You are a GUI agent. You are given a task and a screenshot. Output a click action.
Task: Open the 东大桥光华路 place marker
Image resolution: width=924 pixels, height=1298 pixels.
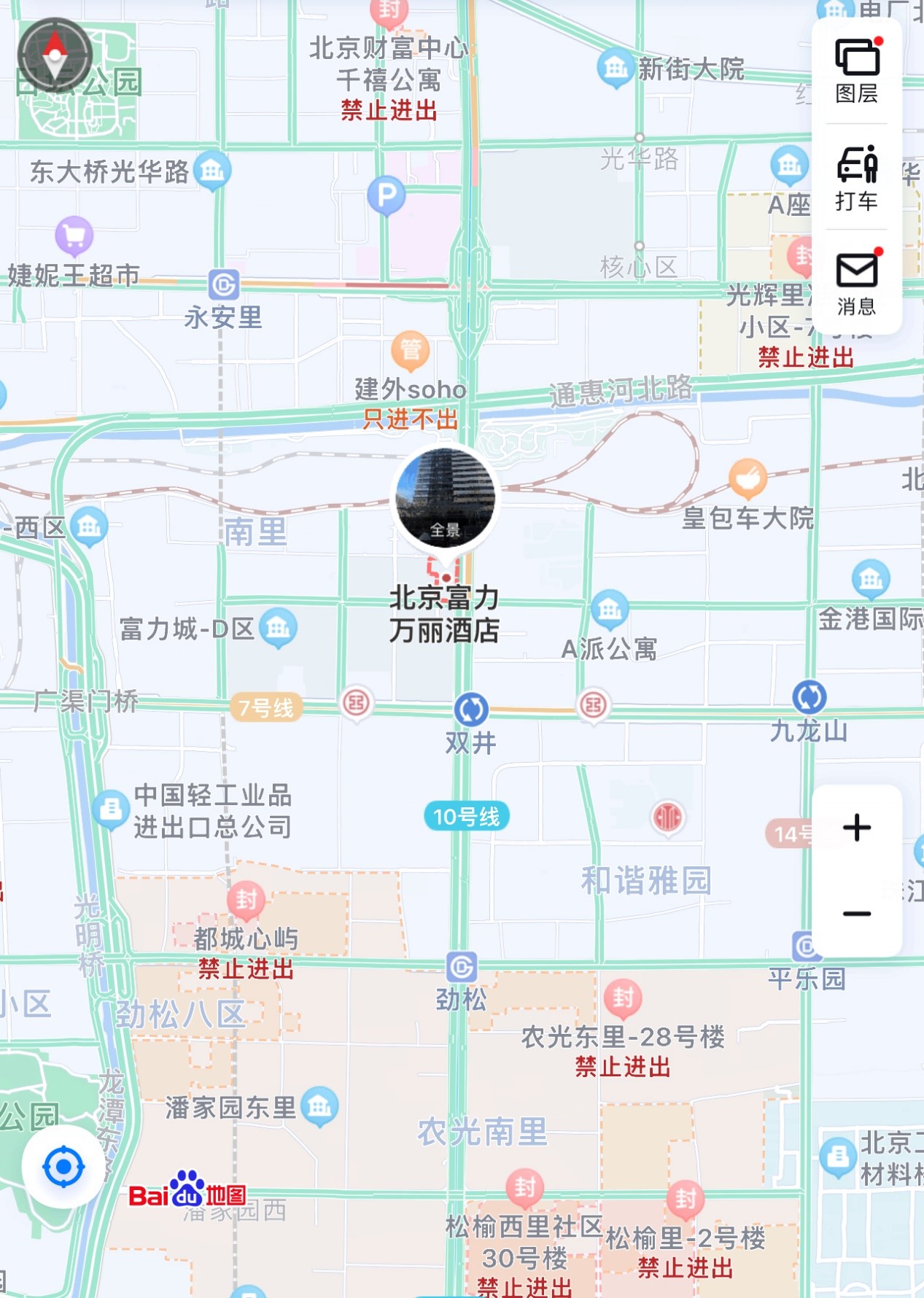pos(213,171)
